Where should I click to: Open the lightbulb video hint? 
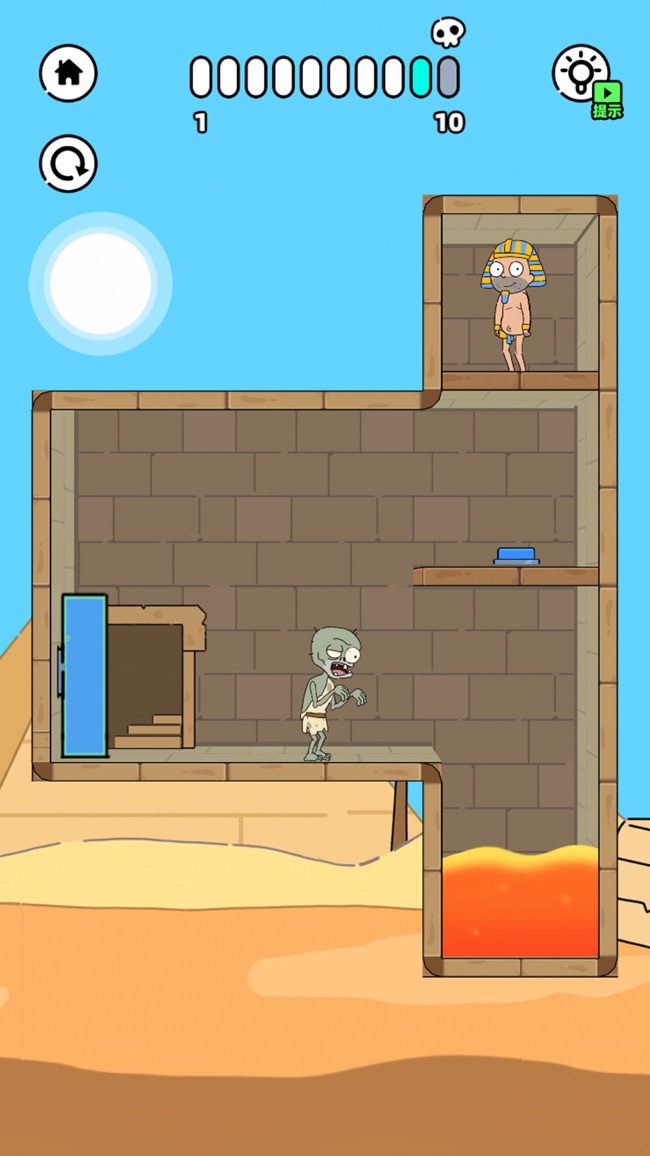(583, 73)
